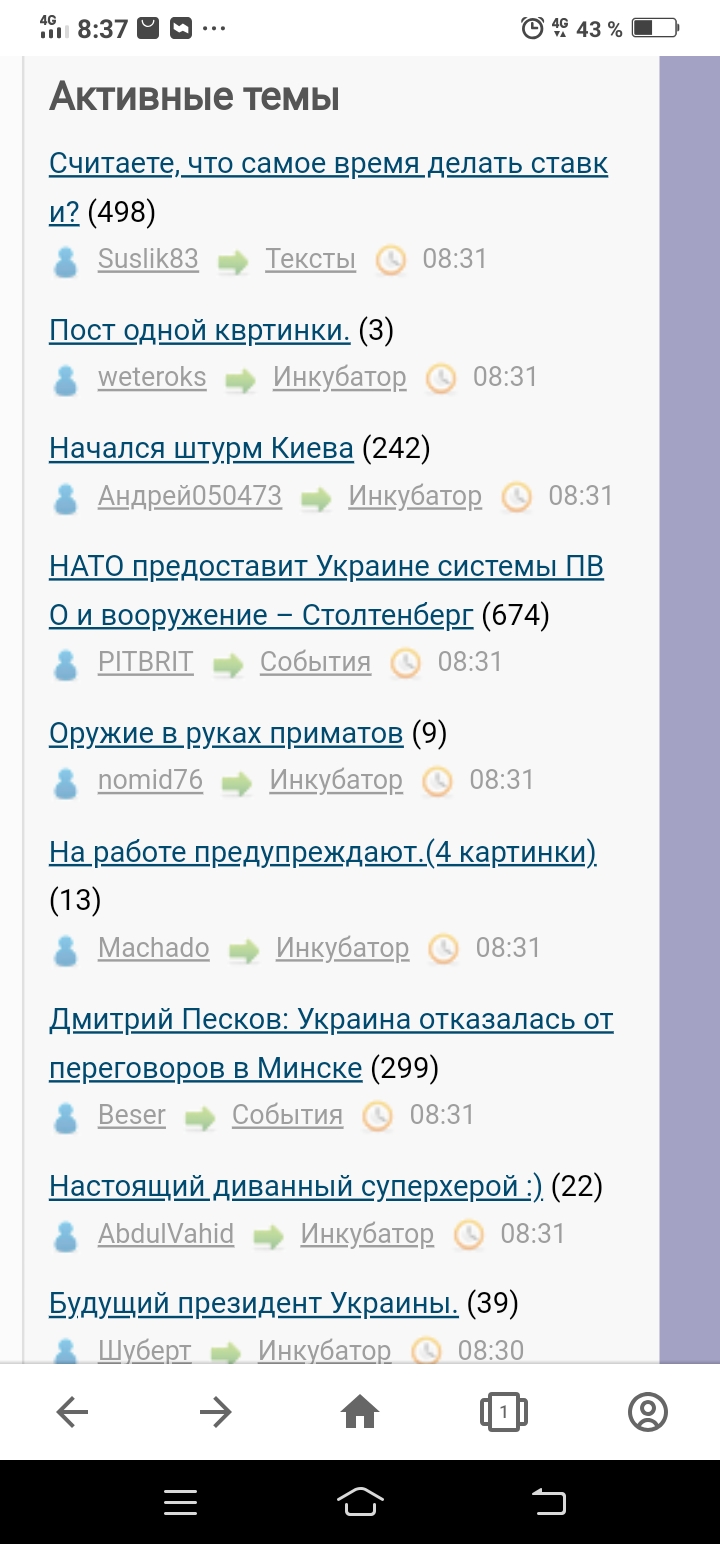
Task: Open "Настоящий диванный суперхерой :)" topic
Action: click(296, 1187)
